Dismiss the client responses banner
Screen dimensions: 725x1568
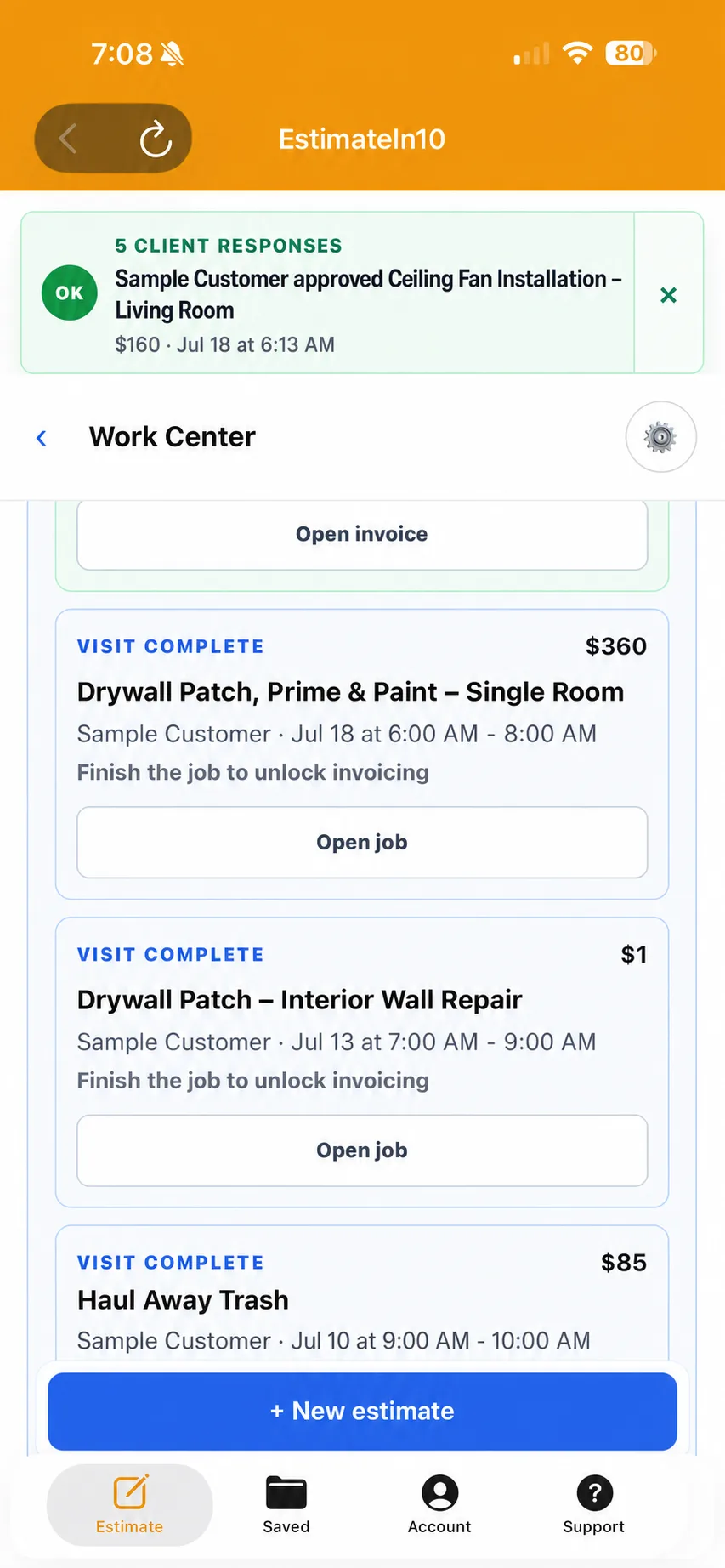(x=669, y=294)
